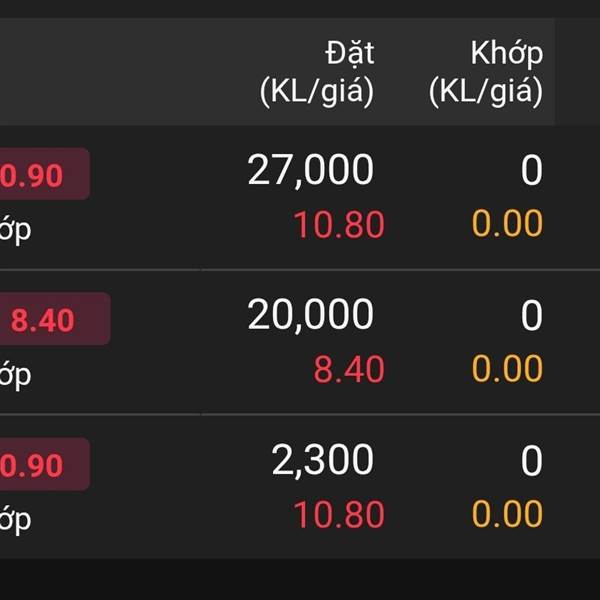Open the order with 27,000 volume
Viewport: 600px width, 600px height.
[300, 197]
